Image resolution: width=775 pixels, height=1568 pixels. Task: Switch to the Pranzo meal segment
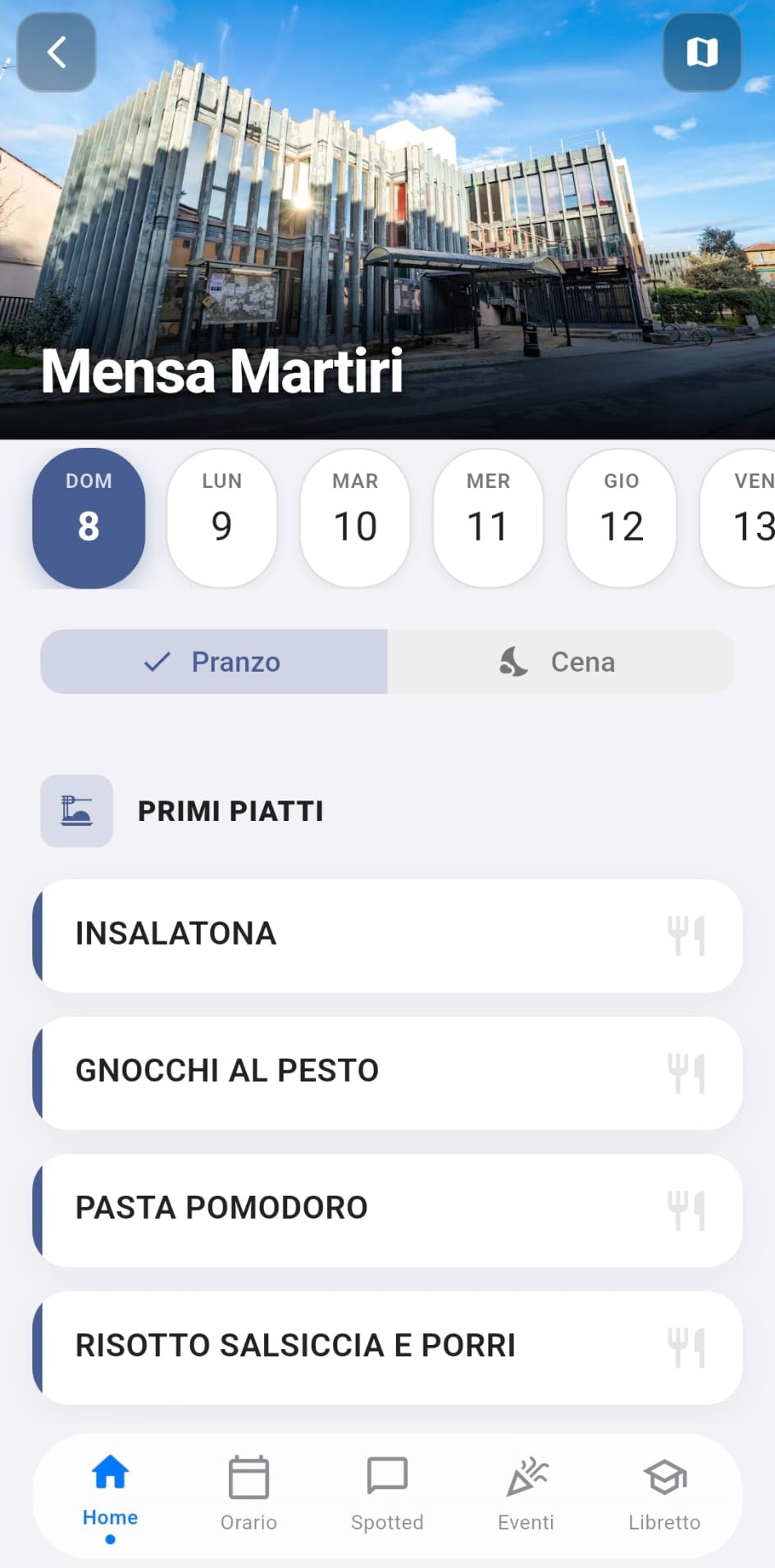214,662
